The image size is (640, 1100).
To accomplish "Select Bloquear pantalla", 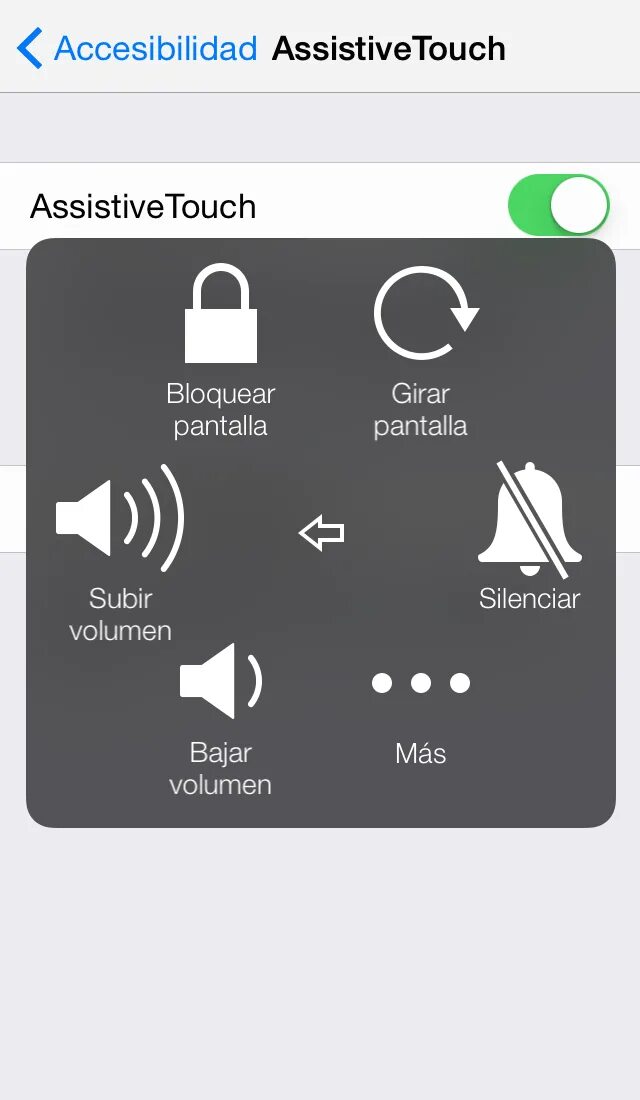I will [220, 350].
